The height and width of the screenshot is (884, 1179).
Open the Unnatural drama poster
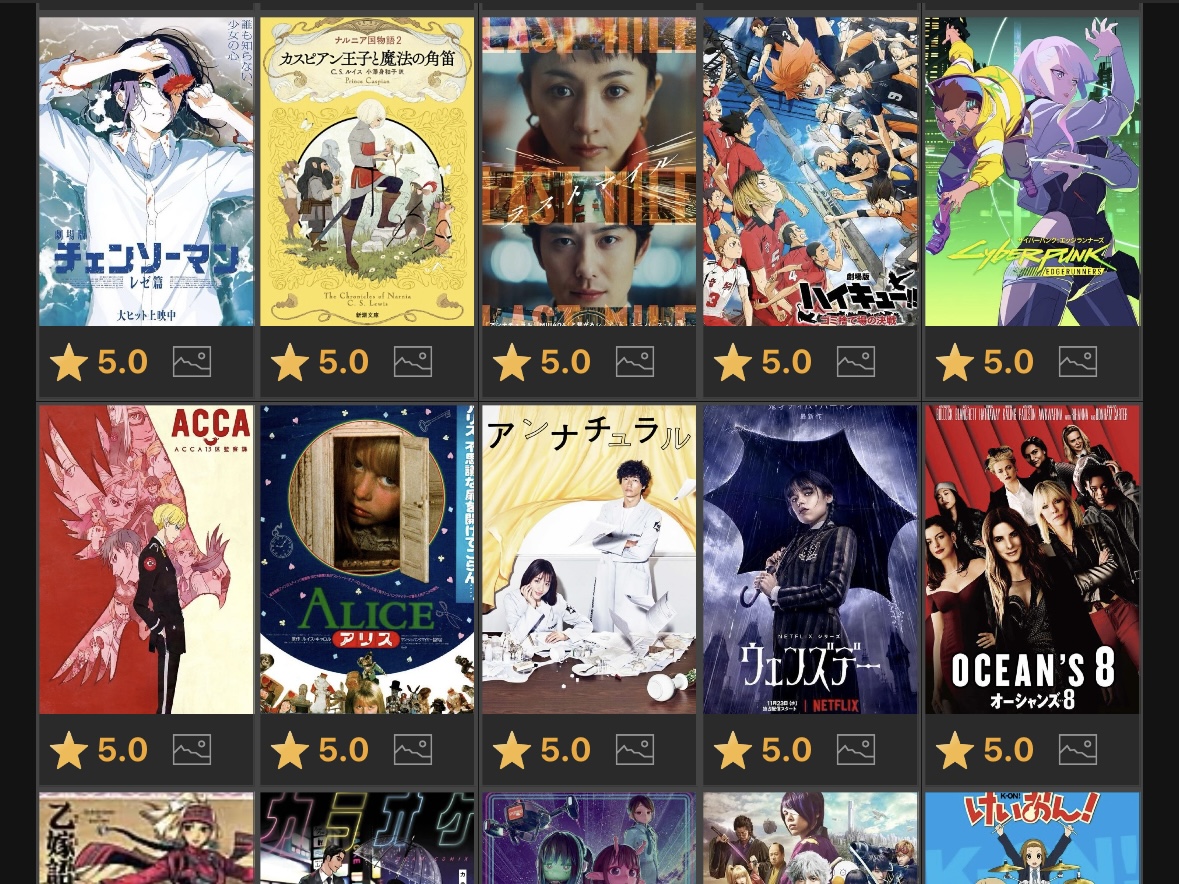(589, 559)
